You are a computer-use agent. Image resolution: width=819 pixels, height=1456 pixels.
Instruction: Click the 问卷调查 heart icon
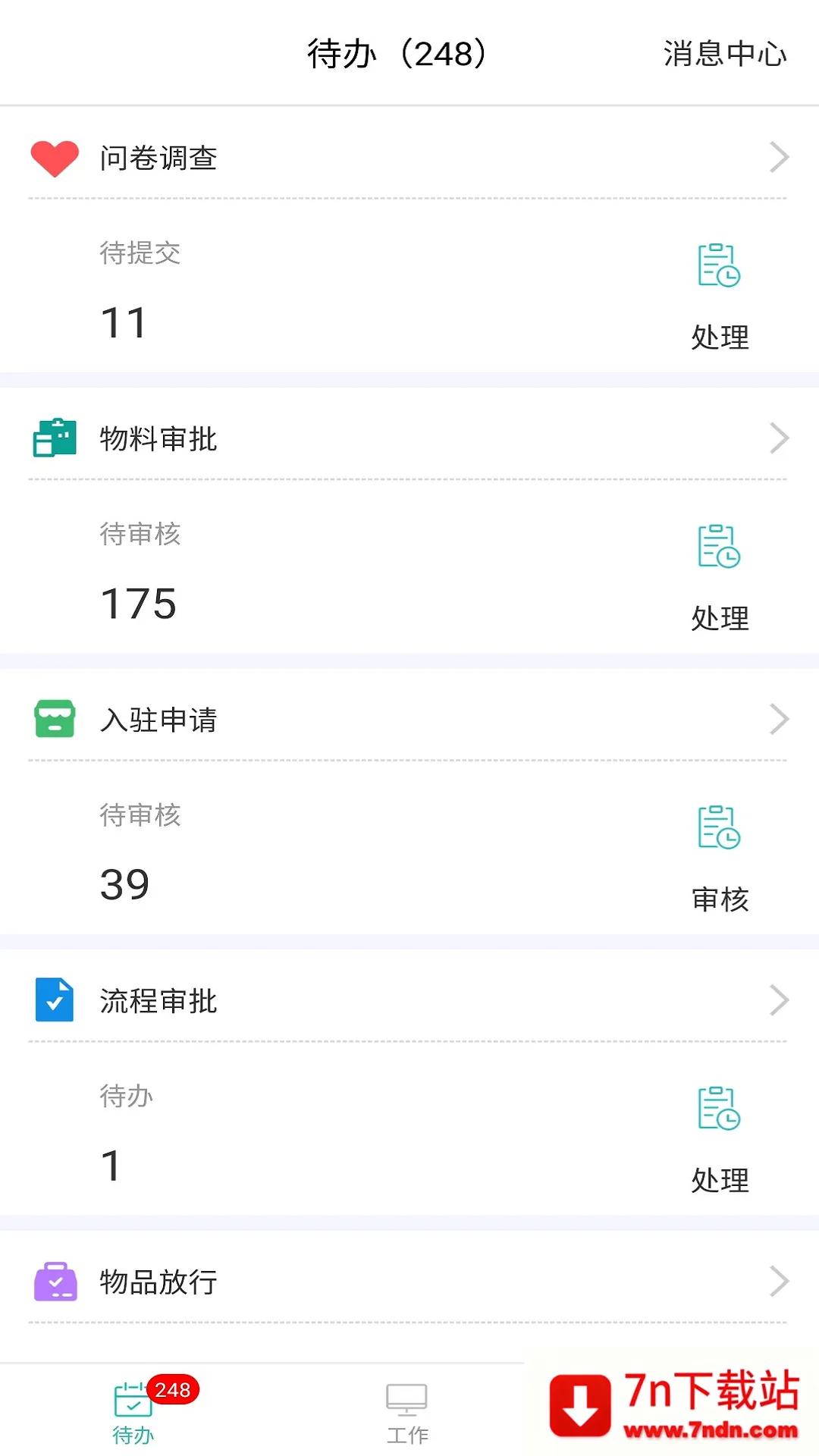point(53,157)
